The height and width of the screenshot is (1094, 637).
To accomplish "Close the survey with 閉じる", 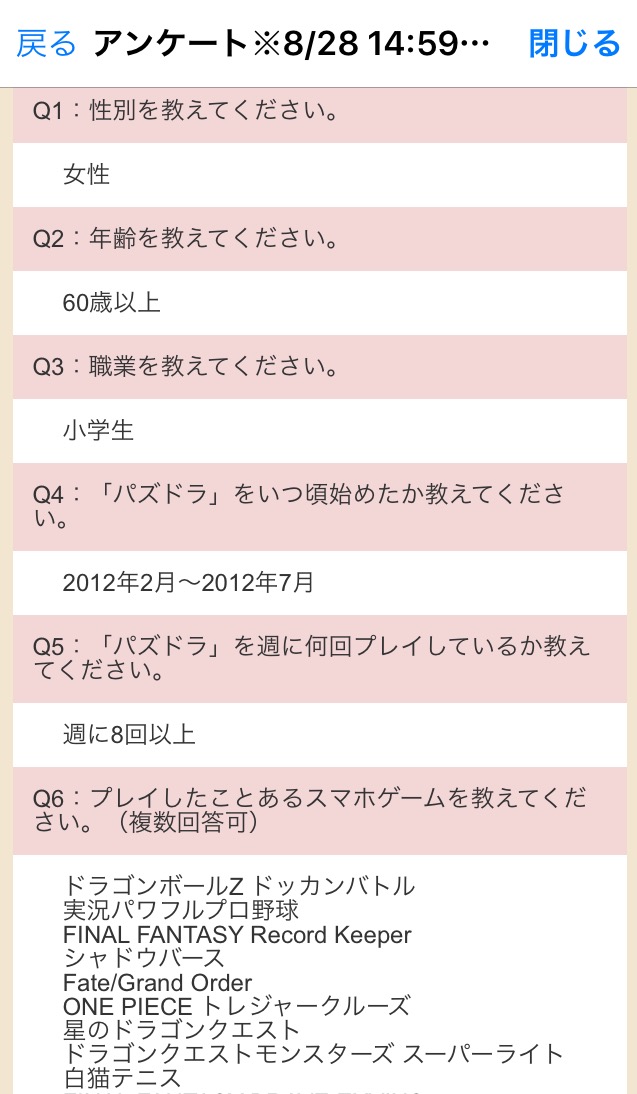I will pos(574,44).
